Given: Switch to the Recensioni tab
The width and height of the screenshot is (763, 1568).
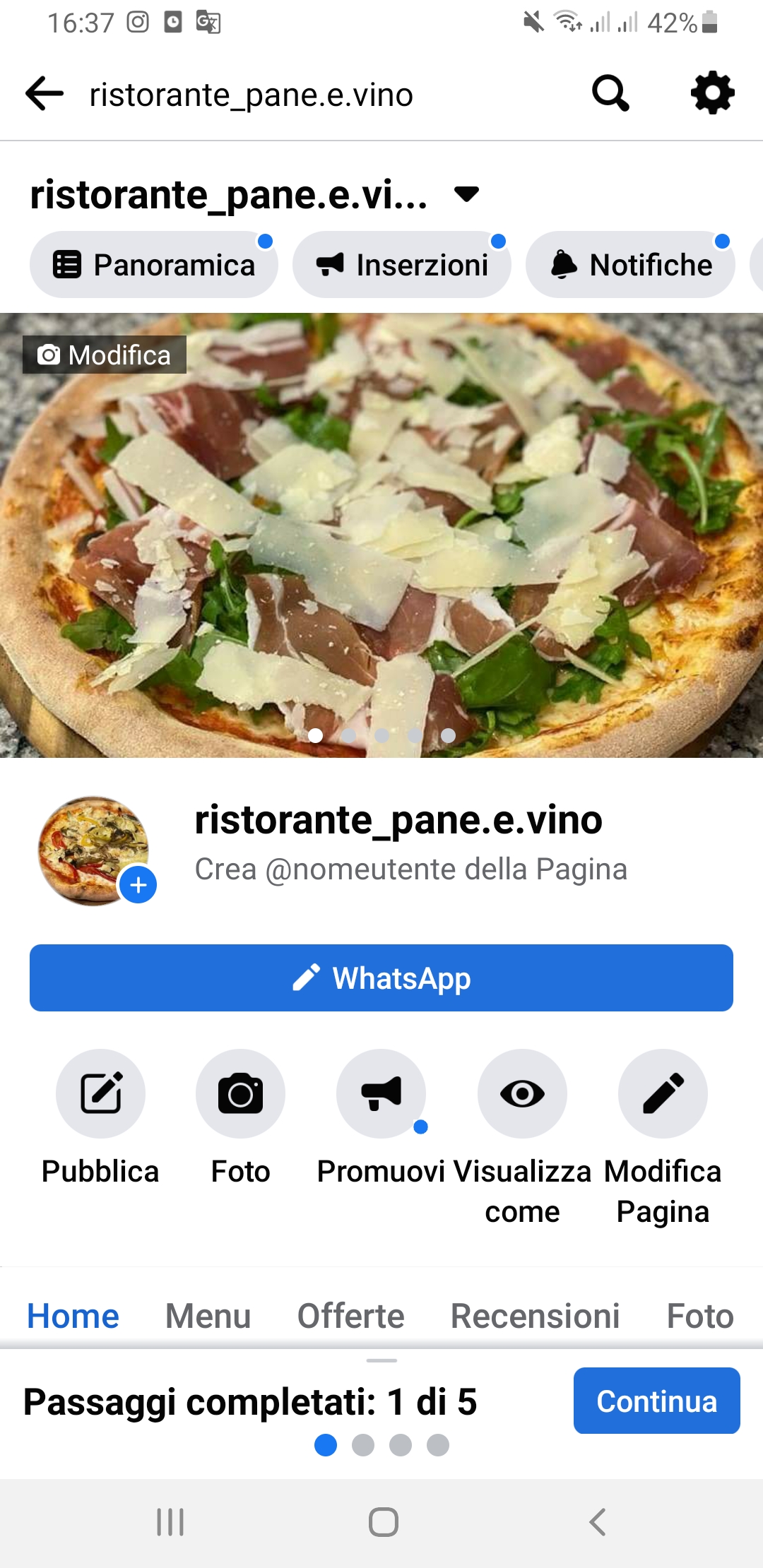Looking at the screenshot, I should pos(535,1316).
